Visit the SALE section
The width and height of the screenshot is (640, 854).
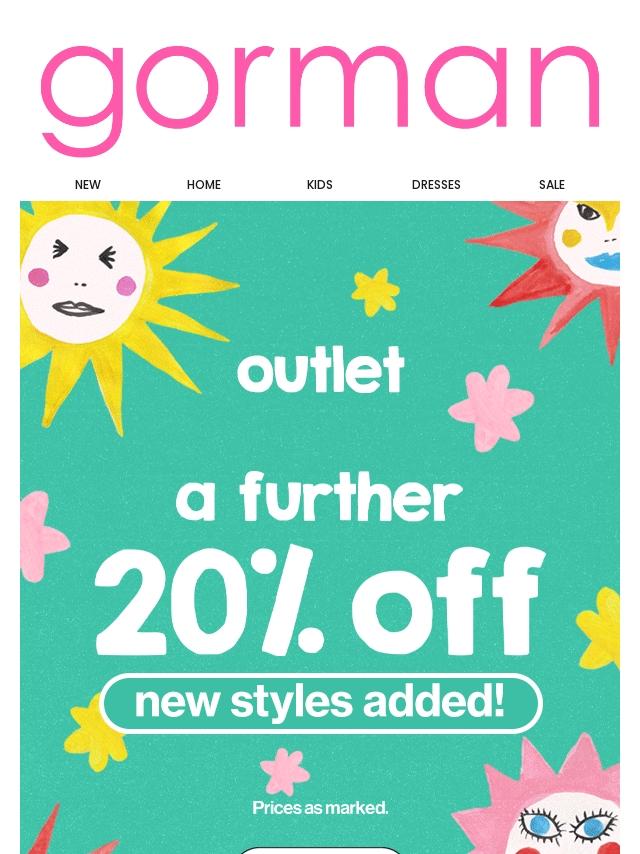(552, 185)
